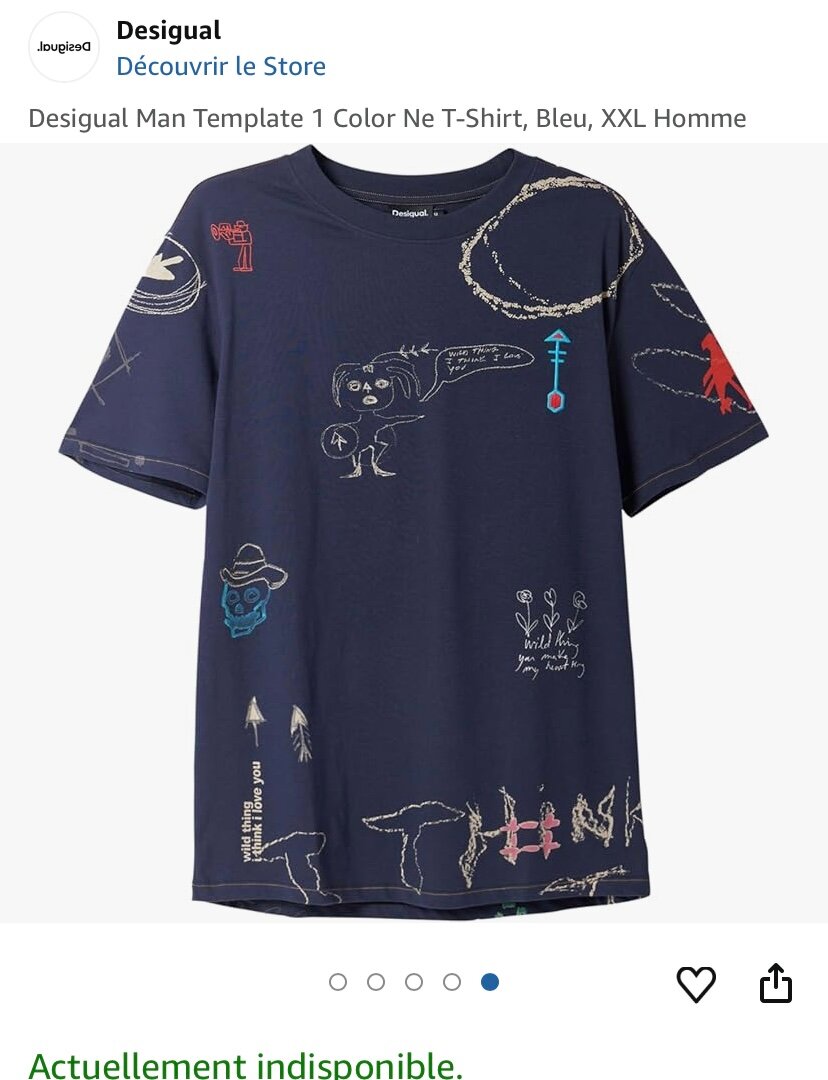Viewport: 828px width, 1080px height.
Task: Tap the Desigual brand logo avatar
Action: coord(64,47)
